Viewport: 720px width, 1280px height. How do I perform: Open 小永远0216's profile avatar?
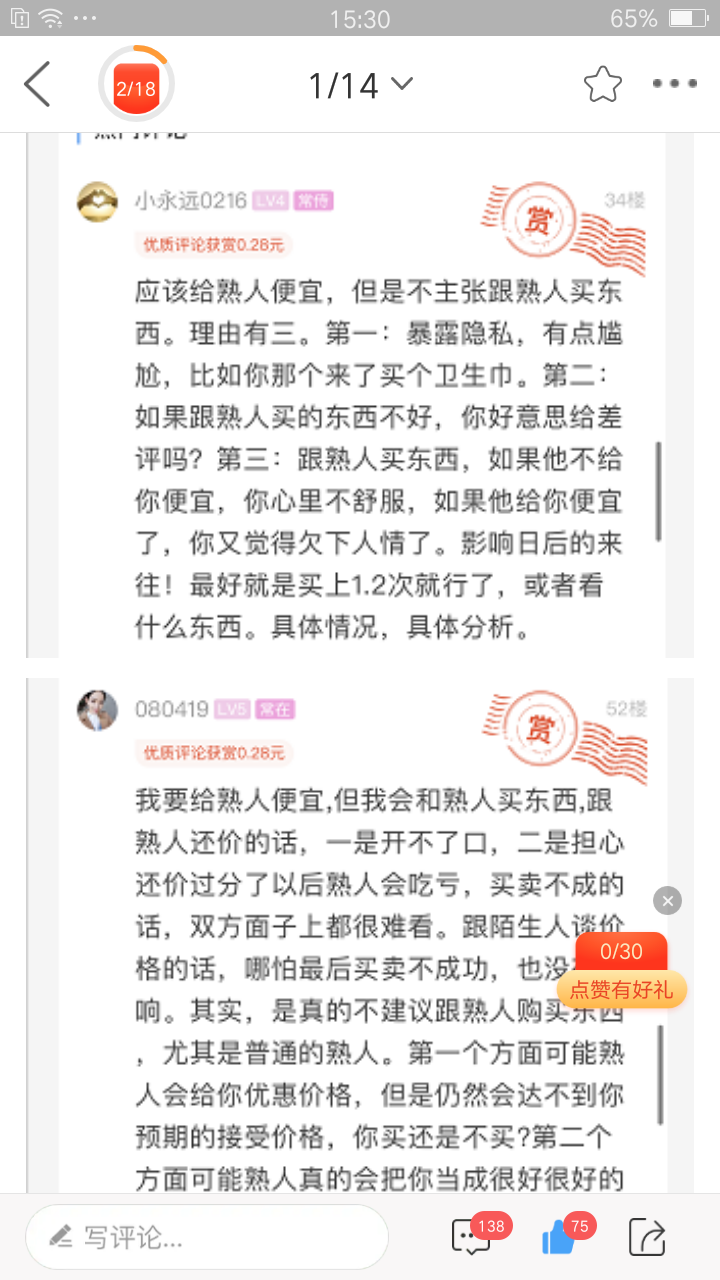tap(97, 202)
